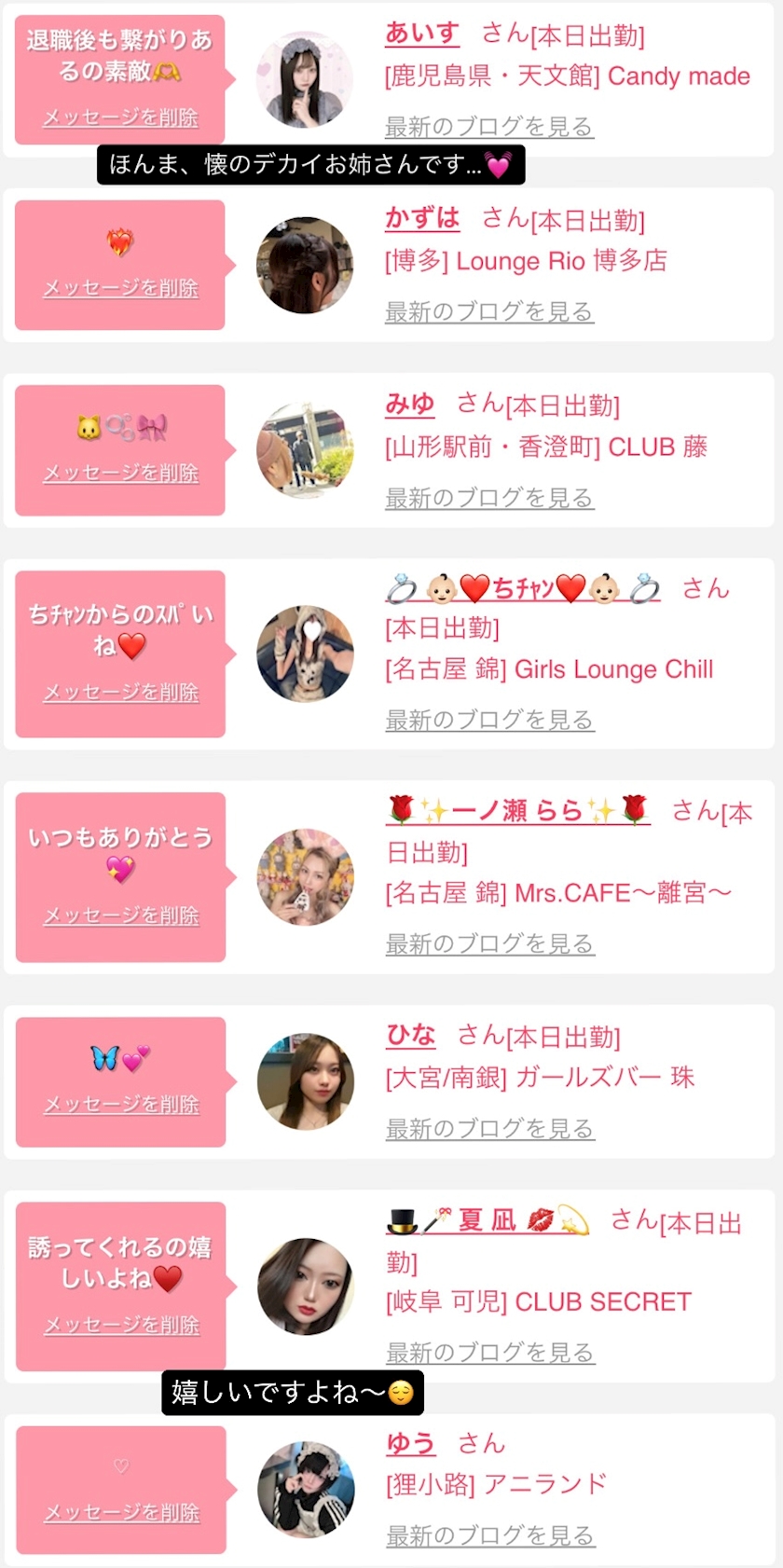This screenshot has height=1568, width=783.
Task: Open あいす's profile name link
Action: (422, 34)
